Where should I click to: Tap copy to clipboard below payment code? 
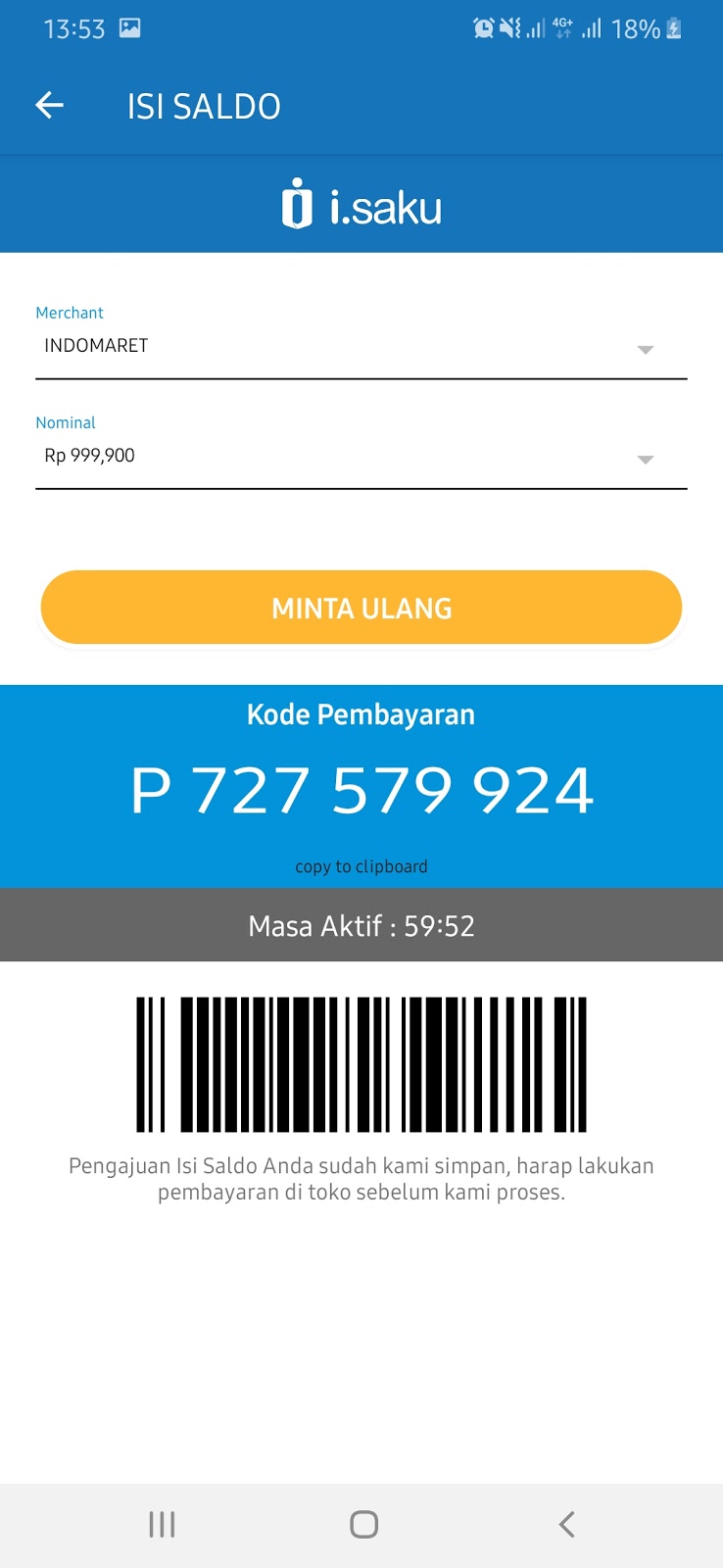click(x=361, y=866)
